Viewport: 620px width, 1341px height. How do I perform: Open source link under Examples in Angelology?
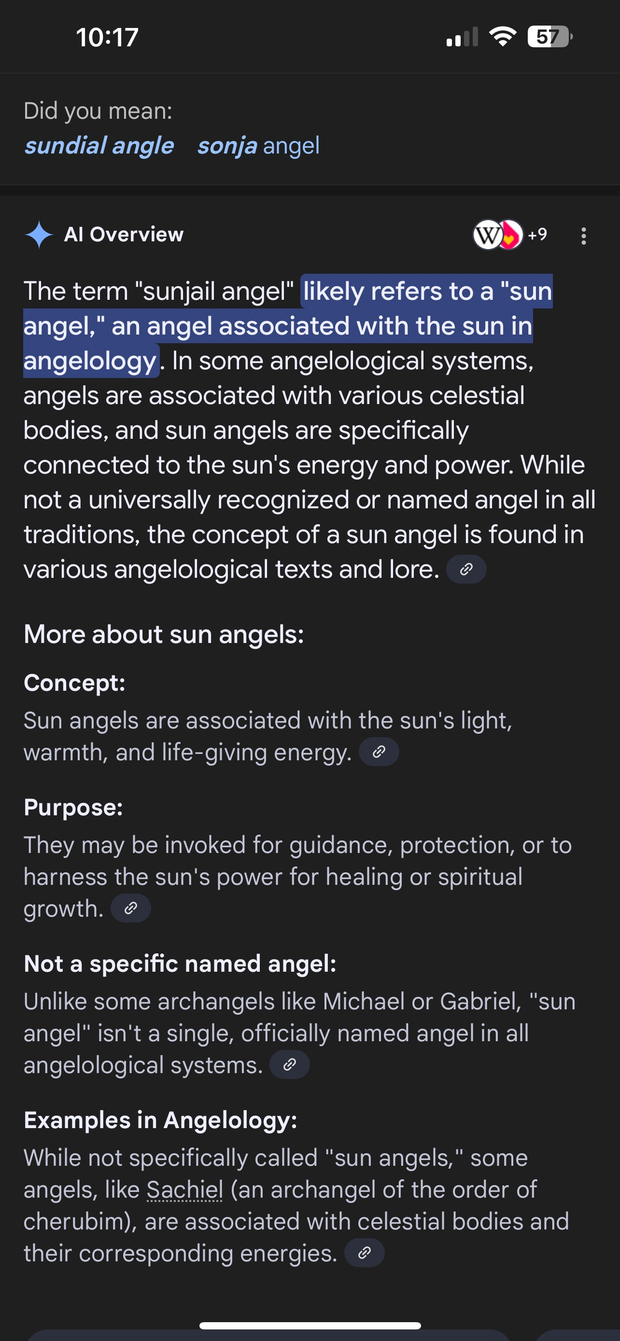click(365, 1252)
